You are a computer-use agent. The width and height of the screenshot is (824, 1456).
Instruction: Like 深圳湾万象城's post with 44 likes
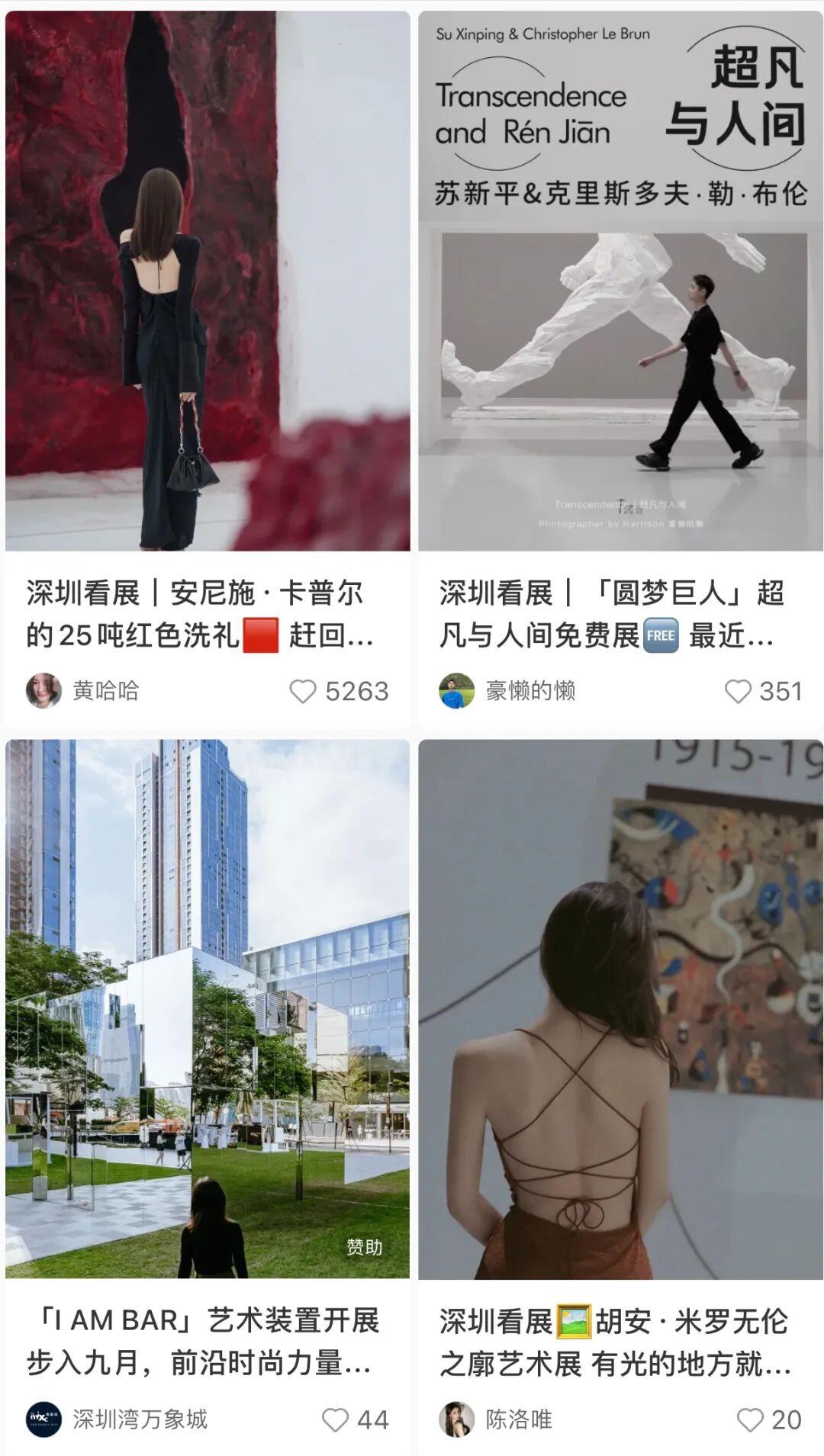coord(335,1419)
